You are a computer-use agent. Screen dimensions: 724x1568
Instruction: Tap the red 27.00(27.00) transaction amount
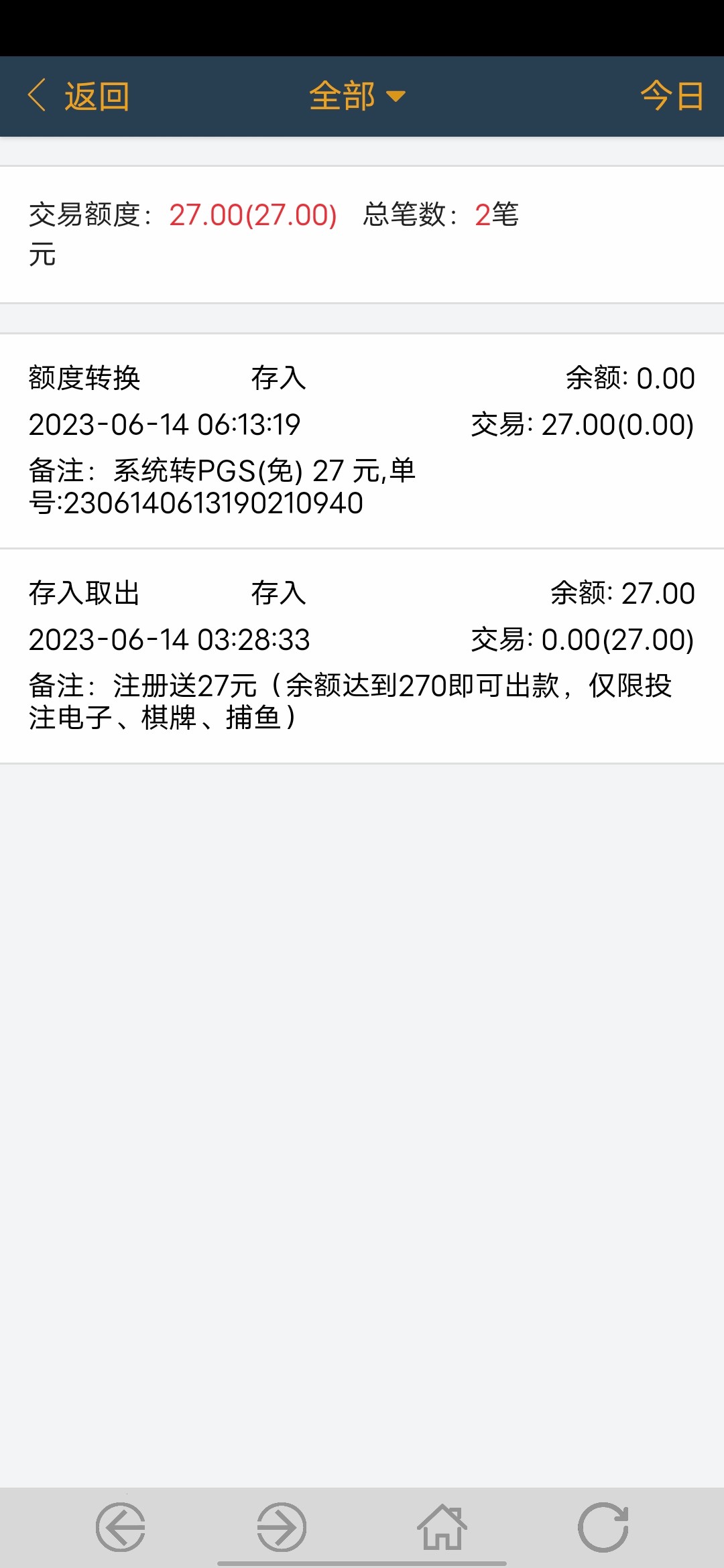pos(252,215)
